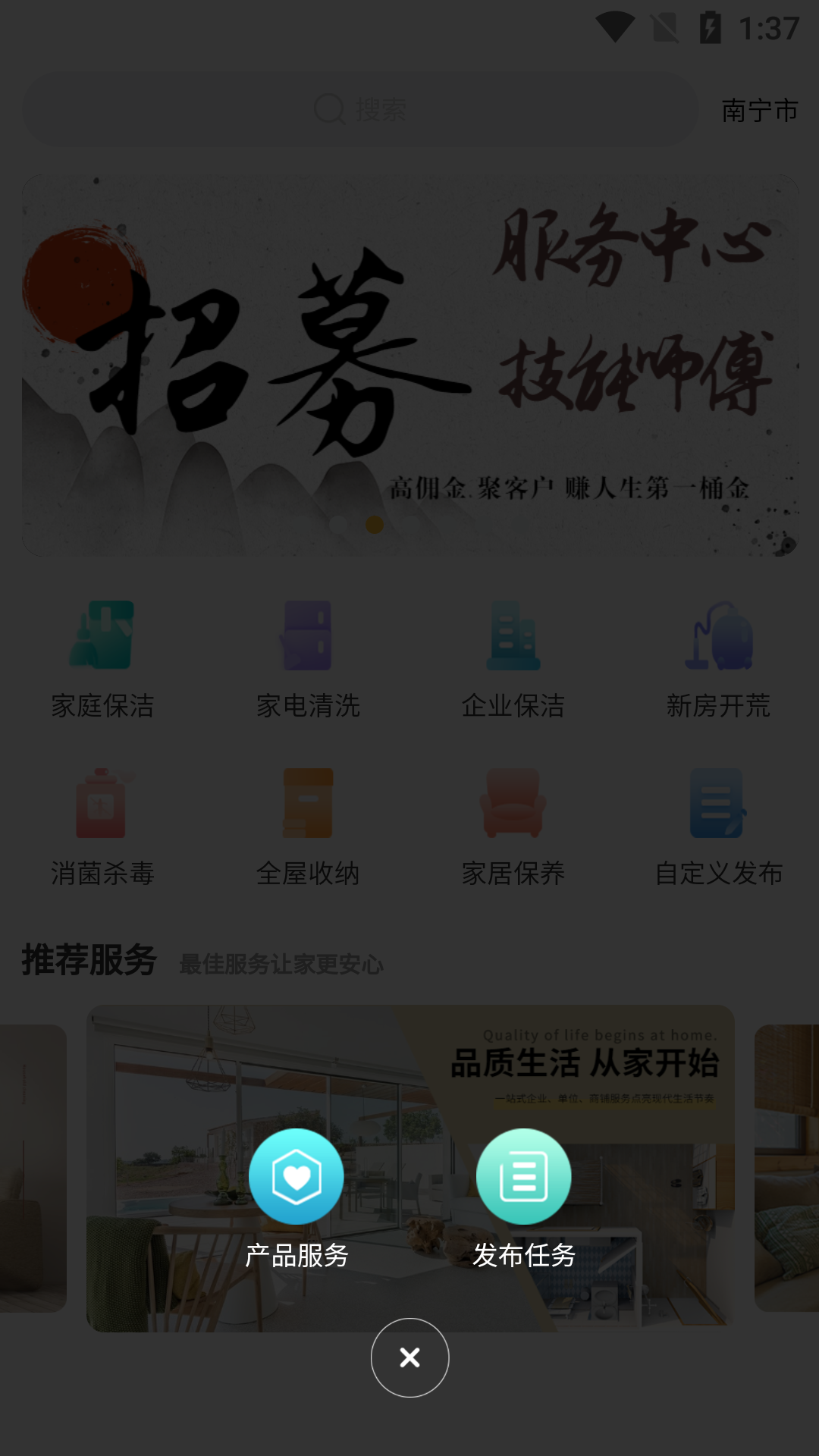Image resolution: width=819 pixels, height=1456 pixels.
Task: Jump to the first carousel page dot
Action: (340, 523)
